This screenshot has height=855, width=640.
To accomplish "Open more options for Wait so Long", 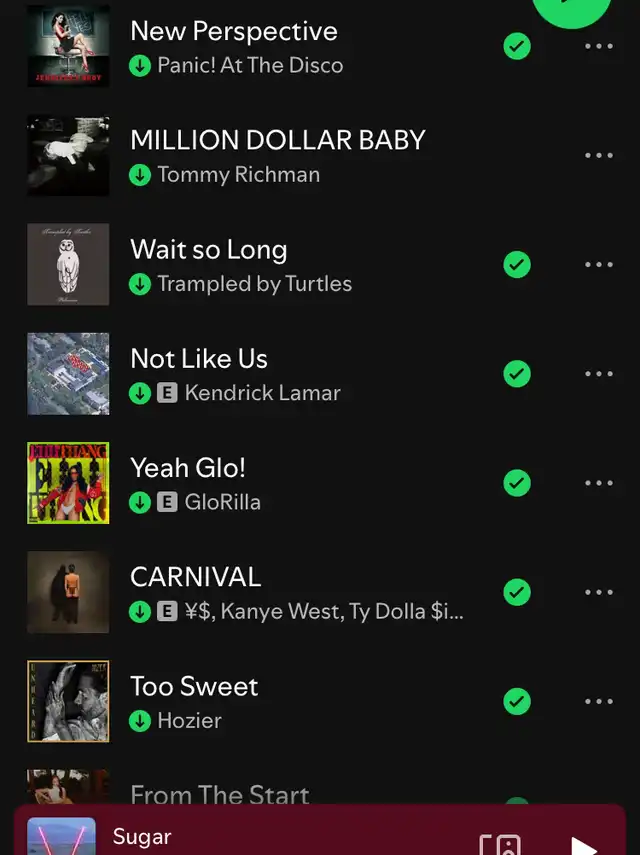I will [x=598, y=265].
